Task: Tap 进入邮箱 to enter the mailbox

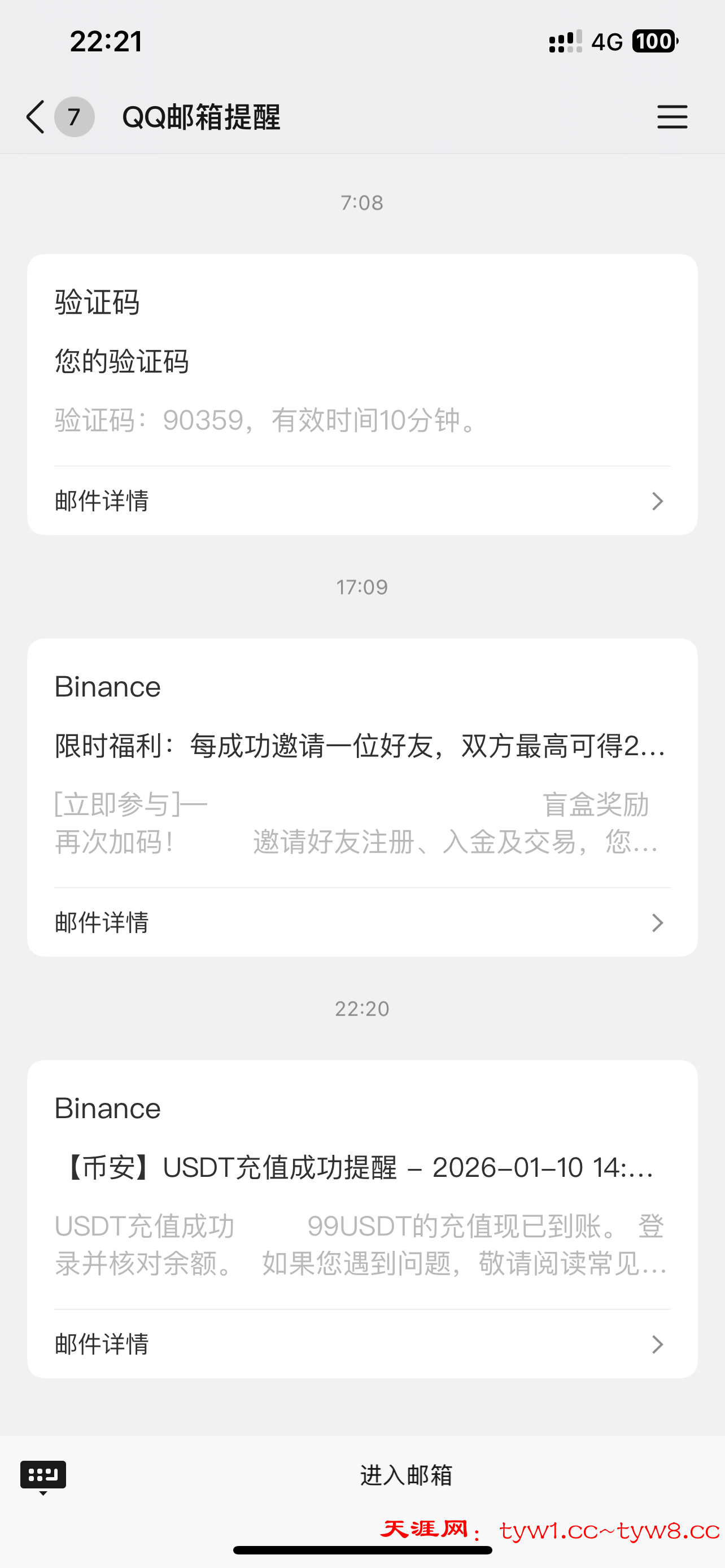Action: (406, 1475)
